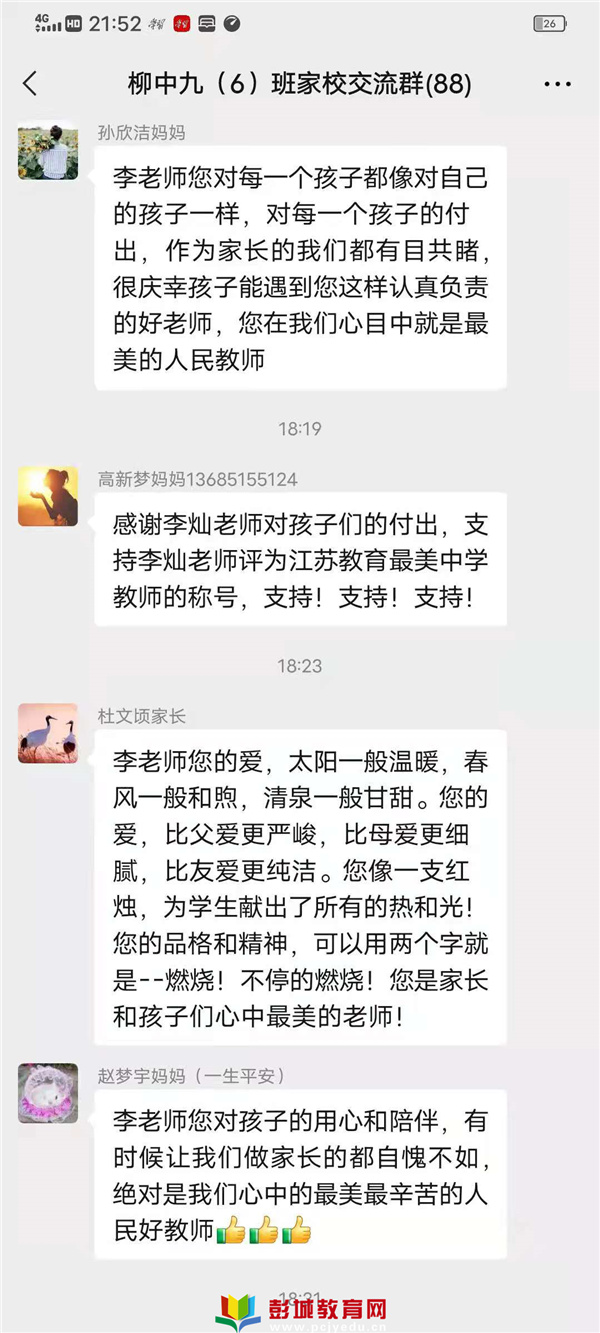Viewport: 600px width, 1333px height.
Task: Tap 杜文颀家长's avatar
Action: (48, 733)
